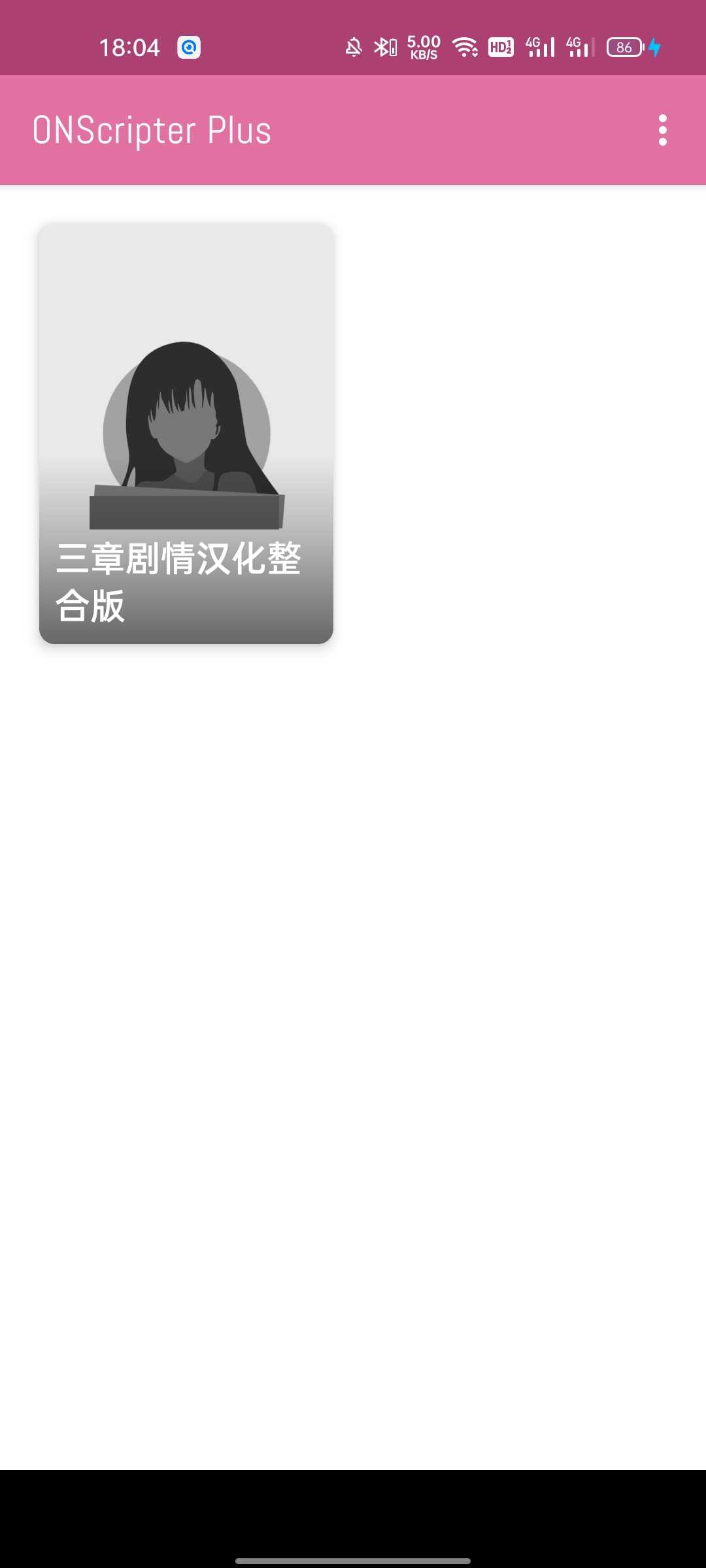Open the three-dot overflow menu
This screenshot has width=706, height=1568.
click(x=662, y=130)
